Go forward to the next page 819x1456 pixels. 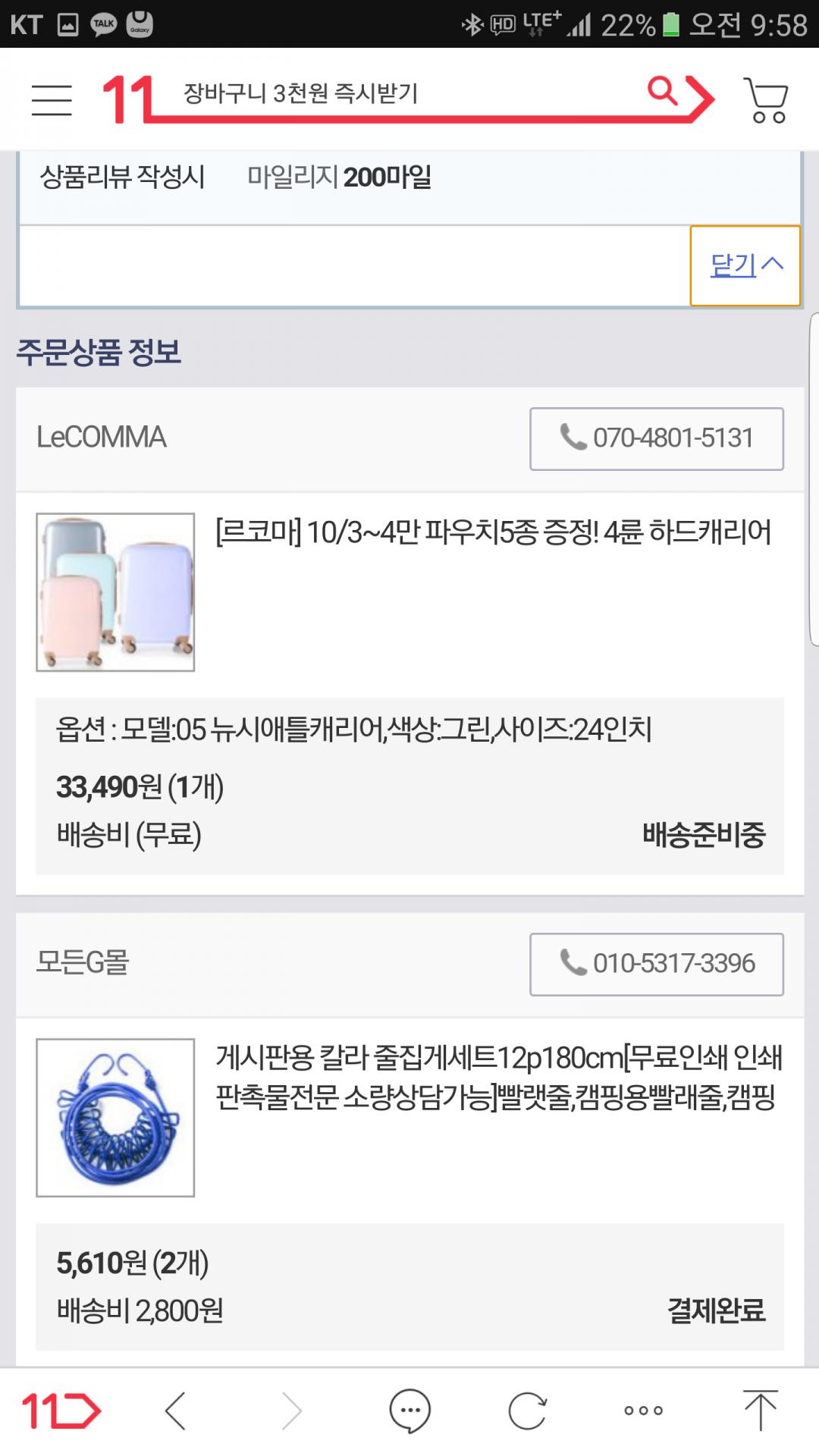tap(292, 1411)
